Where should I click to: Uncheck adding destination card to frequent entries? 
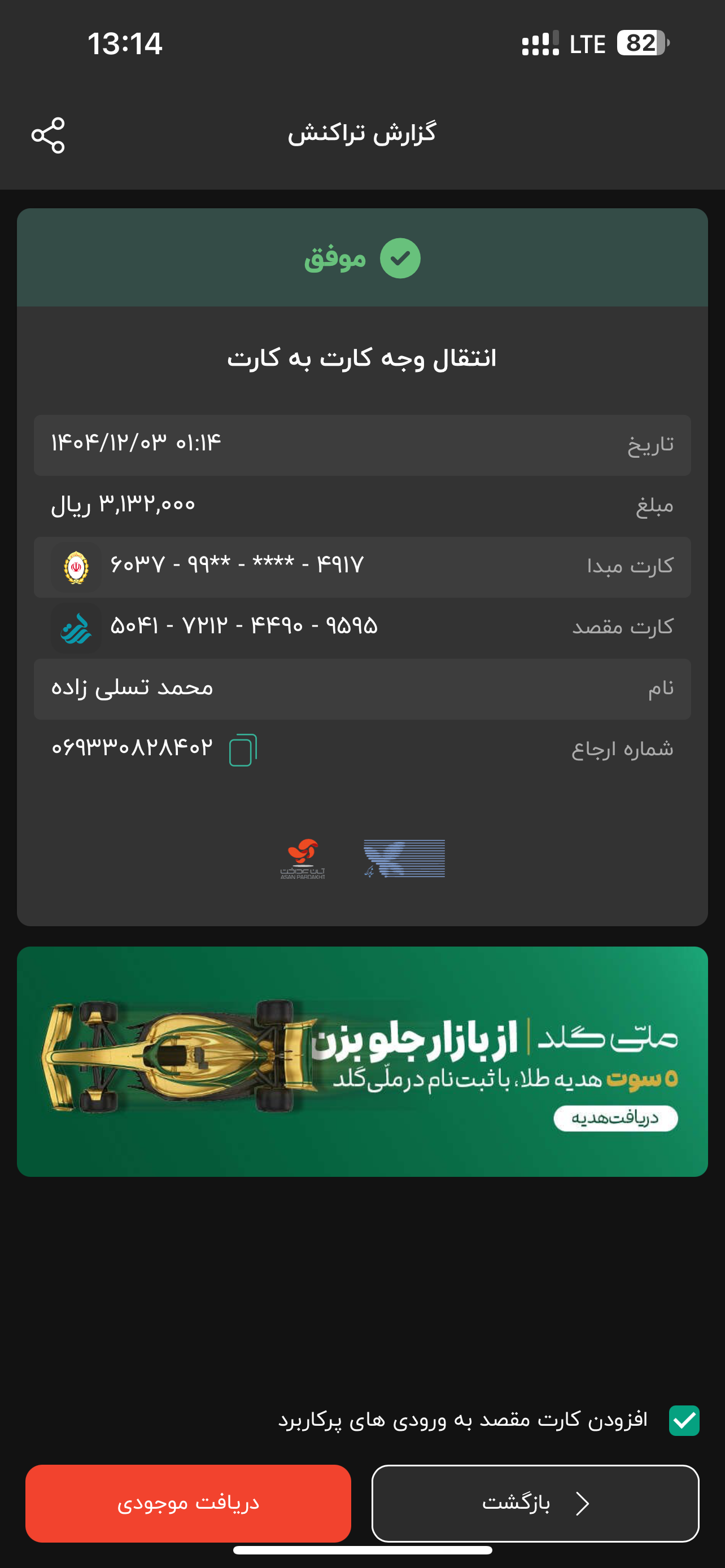pyautogui.click(x=684, y=1420)
